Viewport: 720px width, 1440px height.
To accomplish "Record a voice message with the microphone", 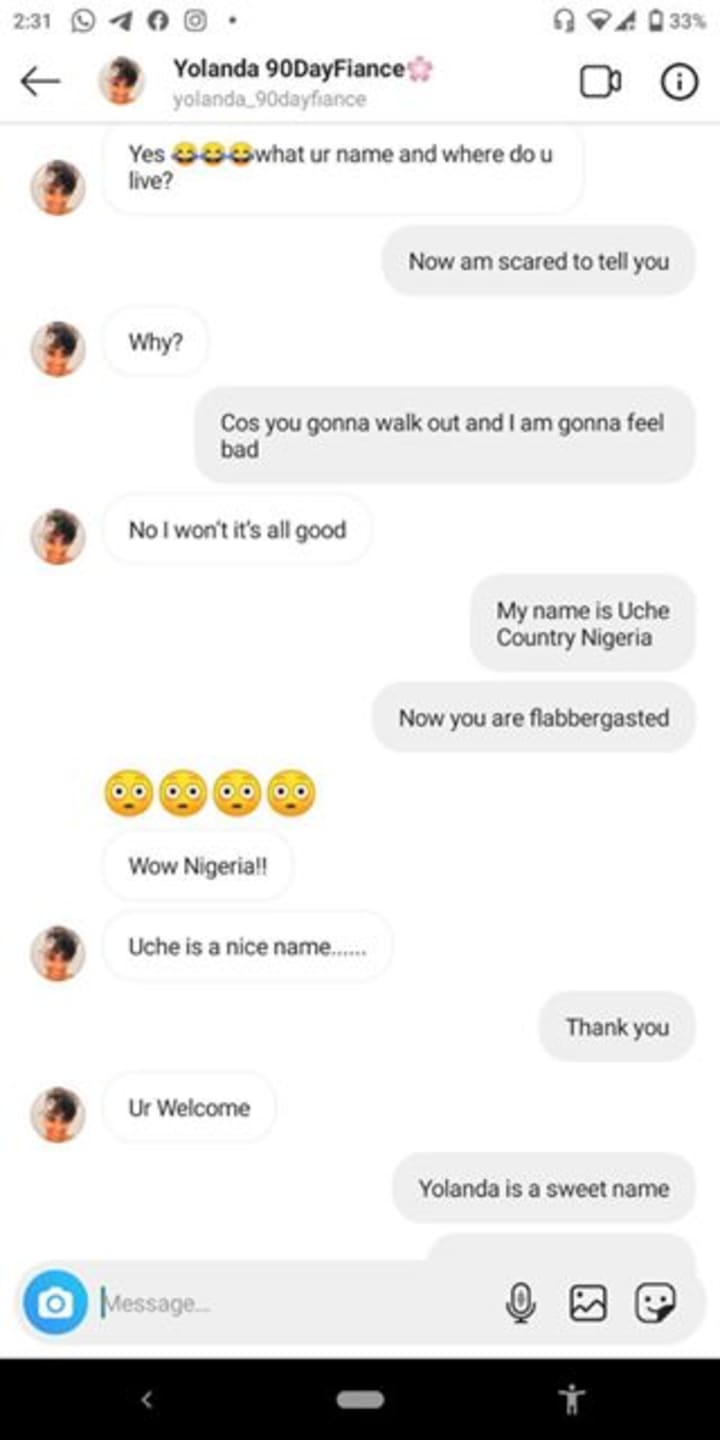I will coord(520,1303).
